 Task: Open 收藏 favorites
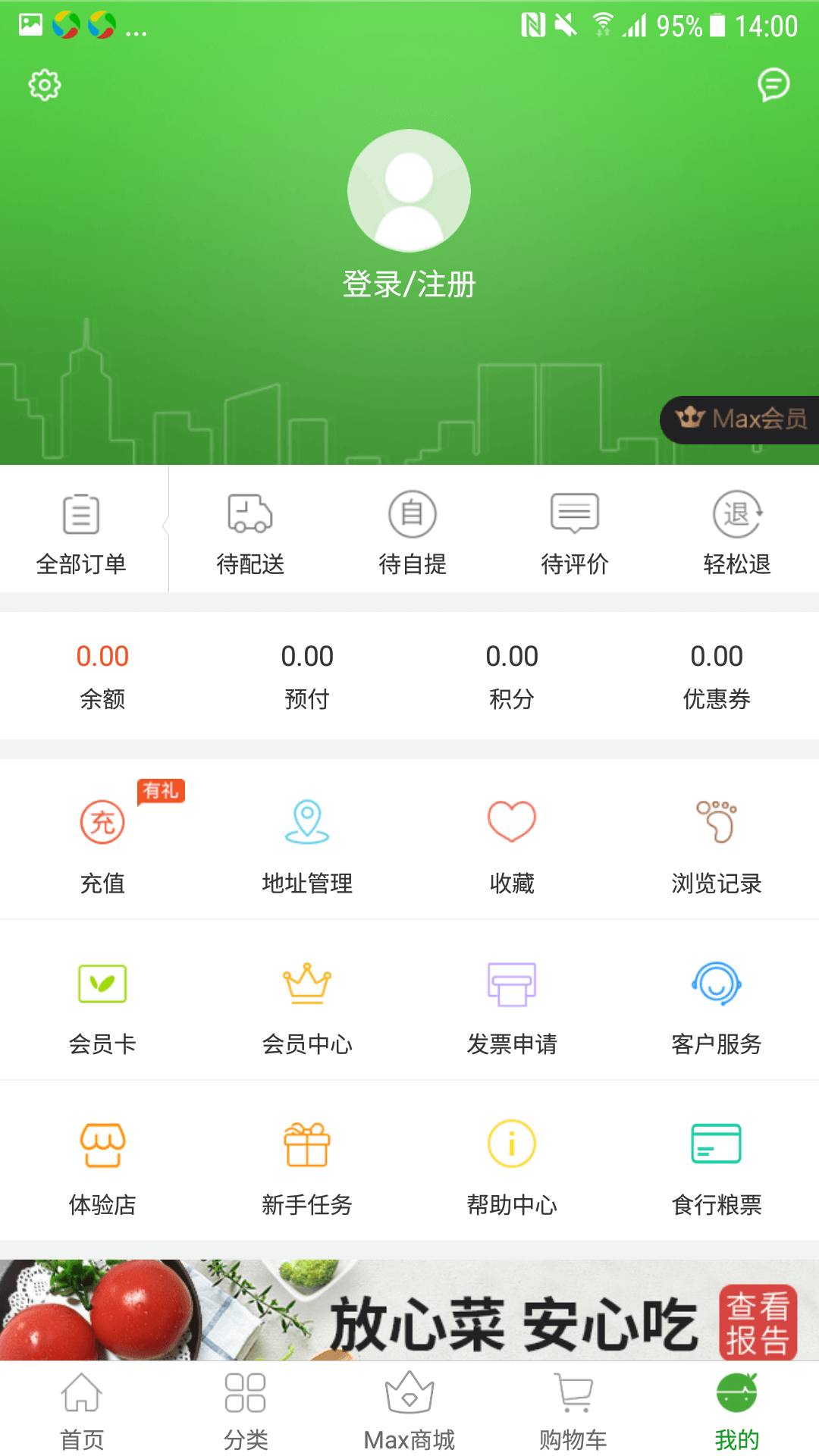[x=512, y=843]
